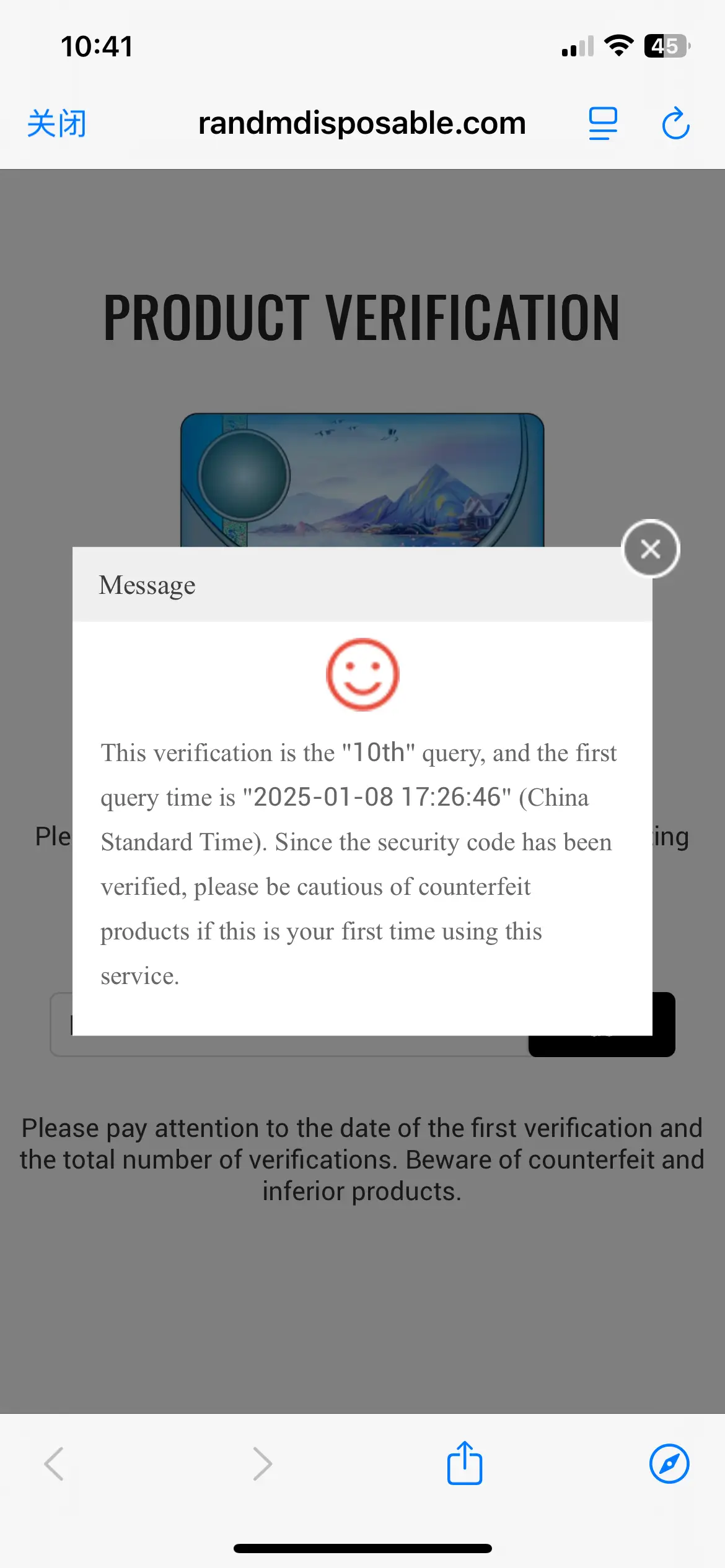Open the reader view icon

(x=602, y=123)
